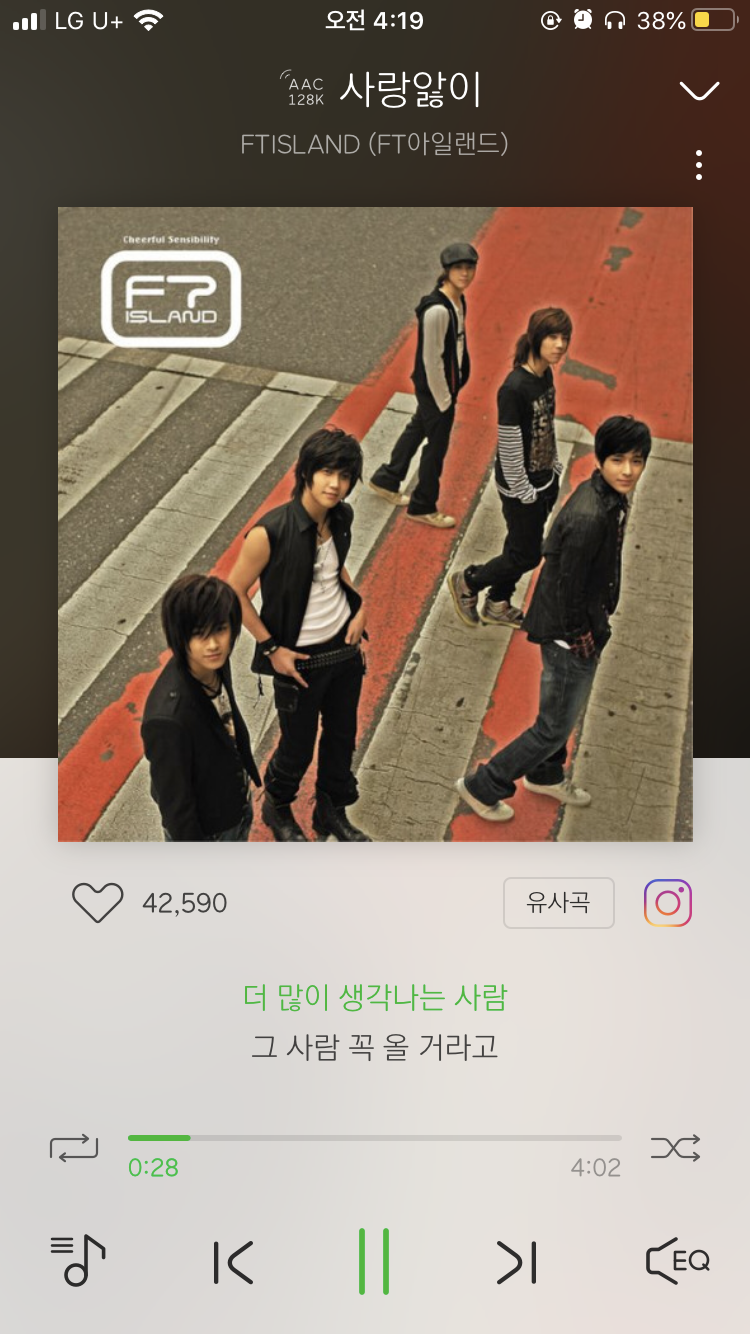This screenshot has height=1334, width=750.
Task: Pause the current song
Action: [x=374, y=1262]
